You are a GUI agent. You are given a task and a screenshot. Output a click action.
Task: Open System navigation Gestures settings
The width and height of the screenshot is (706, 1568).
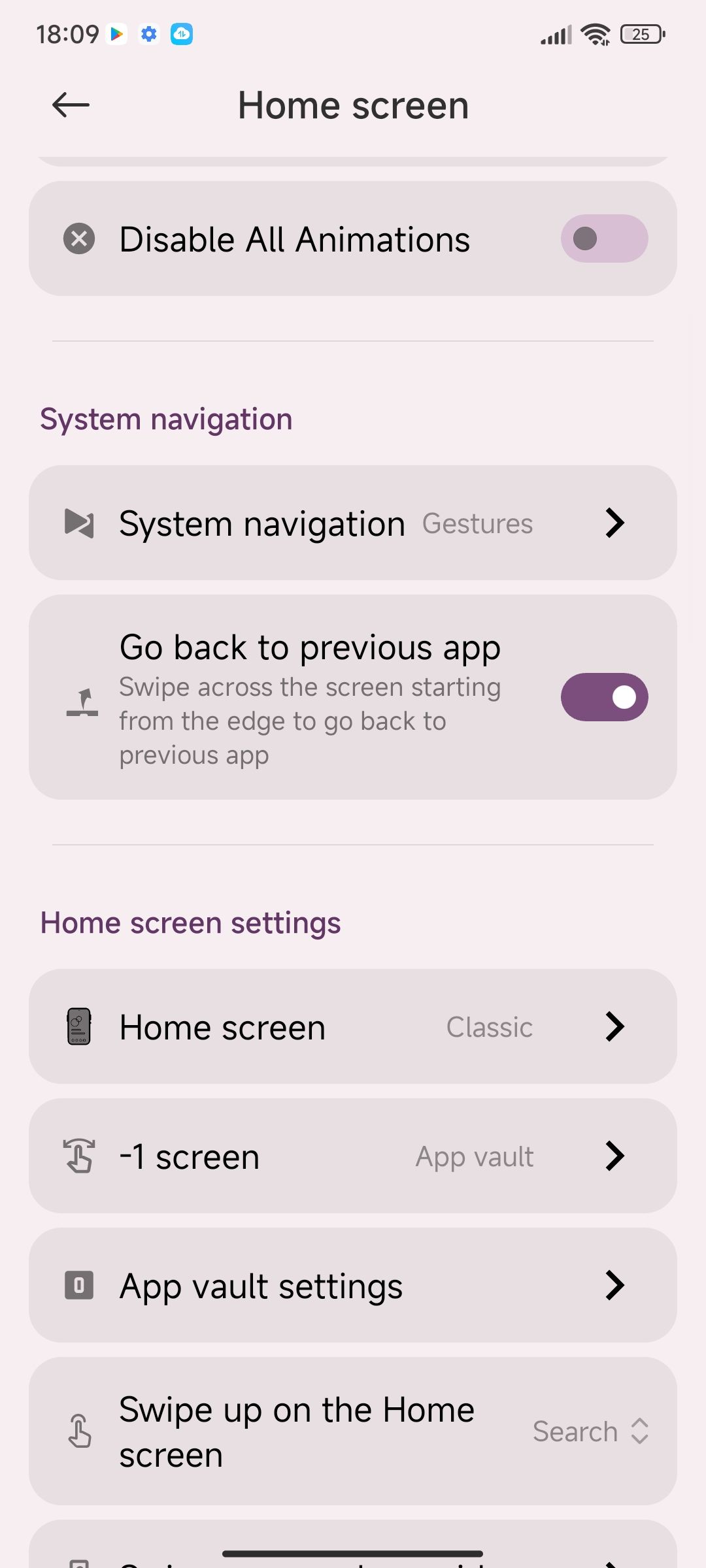[353, 523]
